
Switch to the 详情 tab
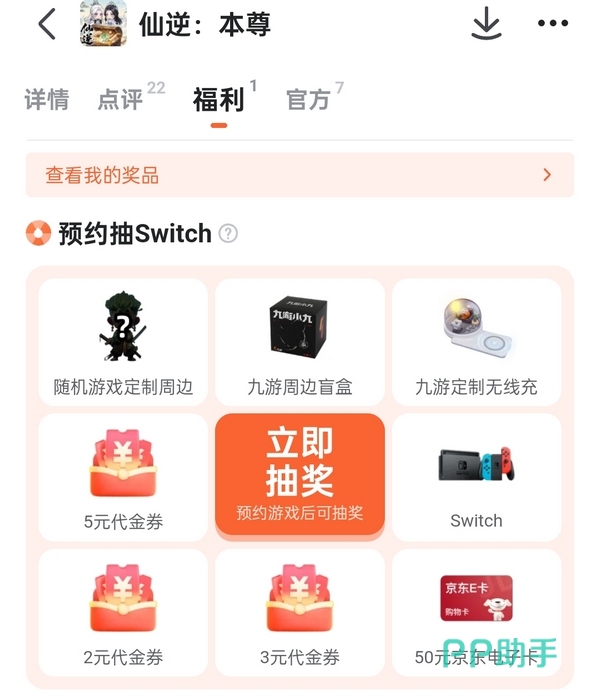[x=47, y=99]
